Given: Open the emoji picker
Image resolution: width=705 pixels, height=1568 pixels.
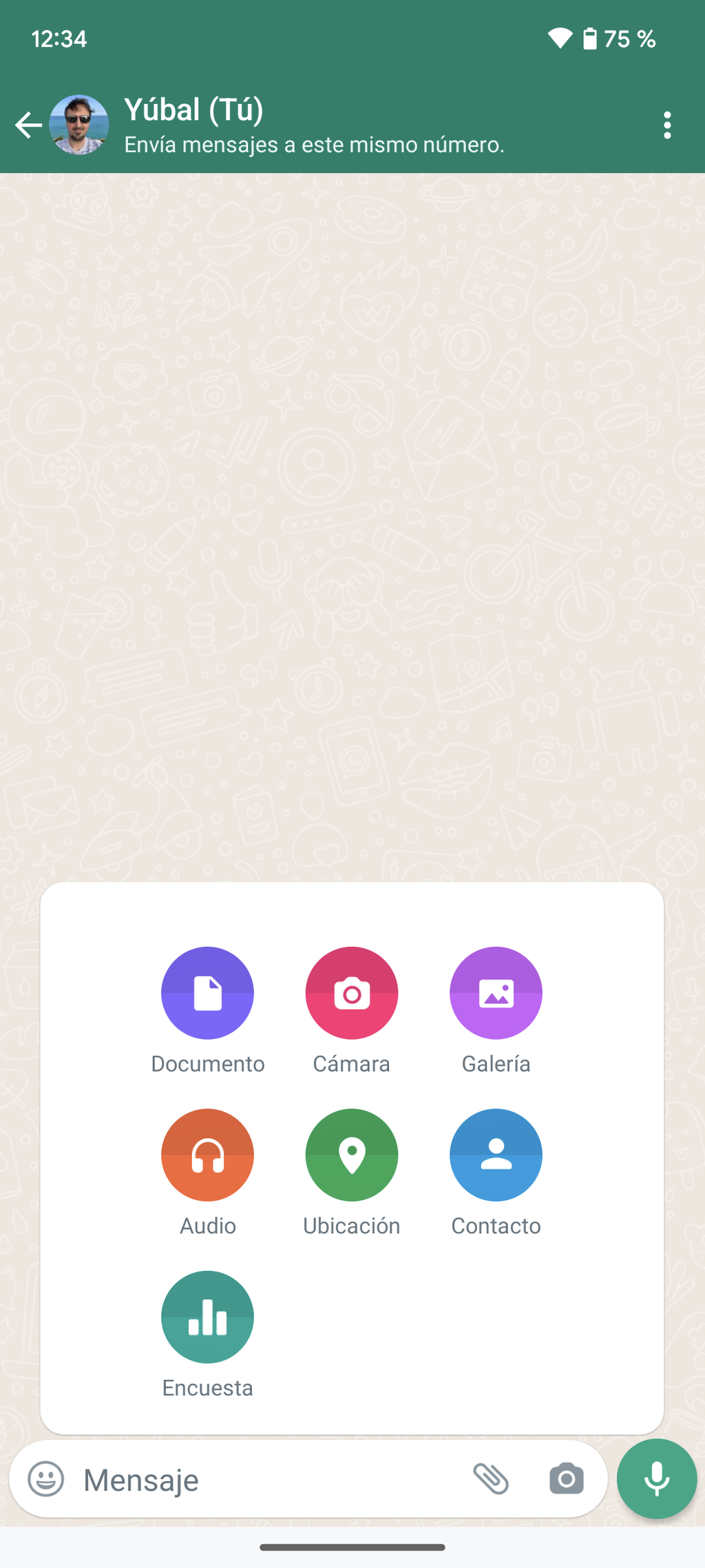Looking at the screenshot, I should (x=46, y=1478).
